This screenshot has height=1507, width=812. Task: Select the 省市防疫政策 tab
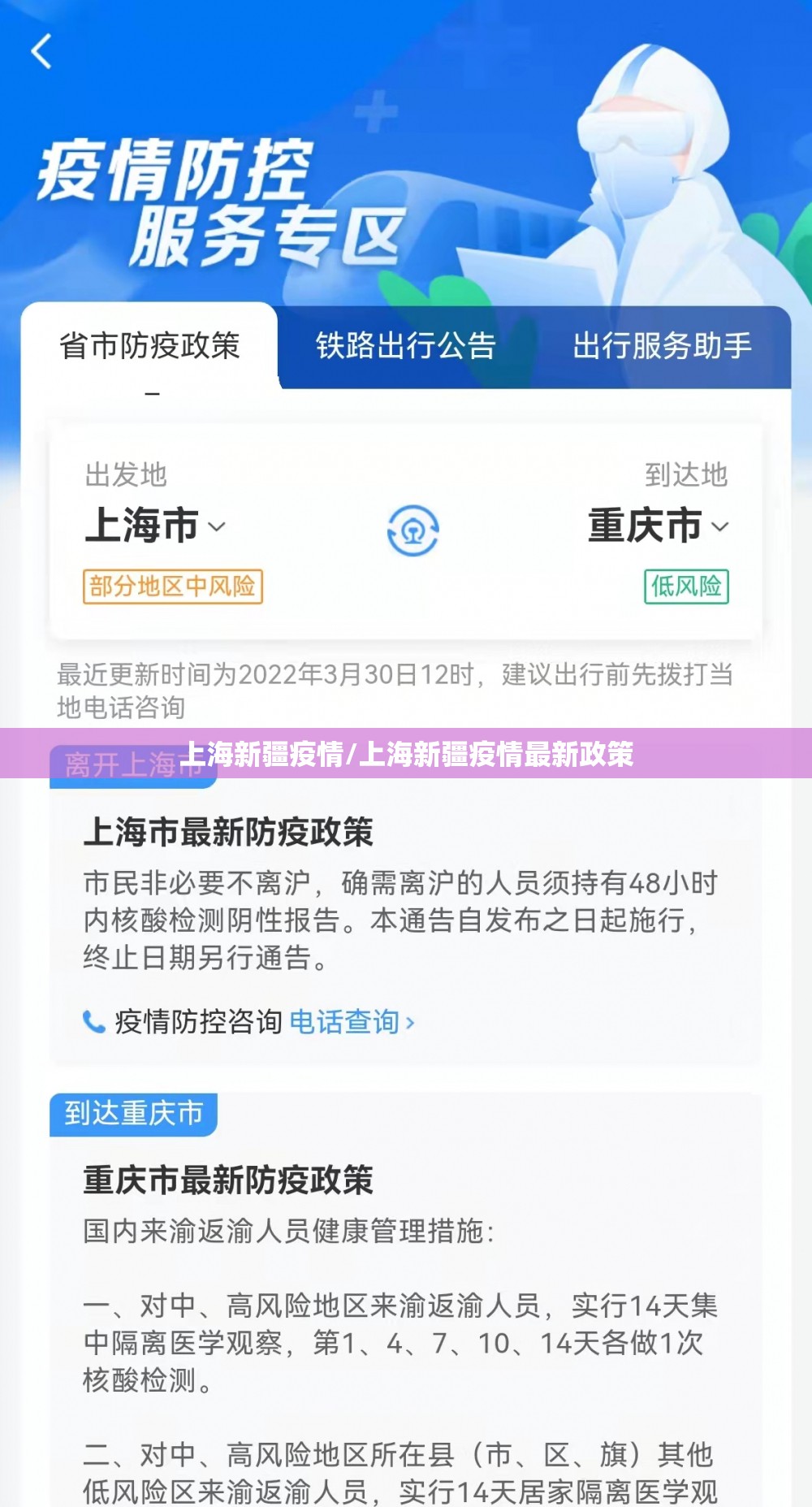tap(149, 346)
